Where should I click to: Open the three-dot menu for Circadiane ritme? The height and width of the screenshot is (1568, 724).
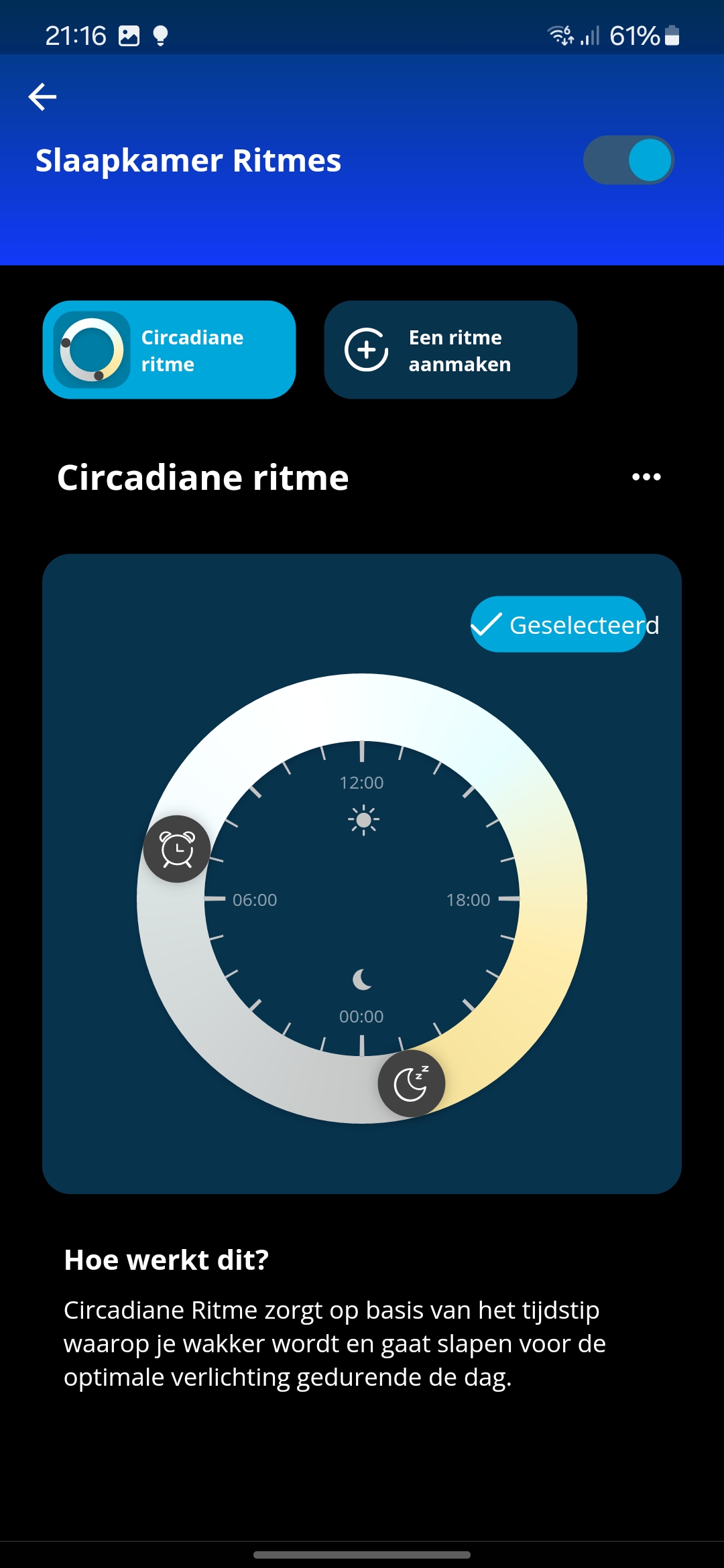646,477
